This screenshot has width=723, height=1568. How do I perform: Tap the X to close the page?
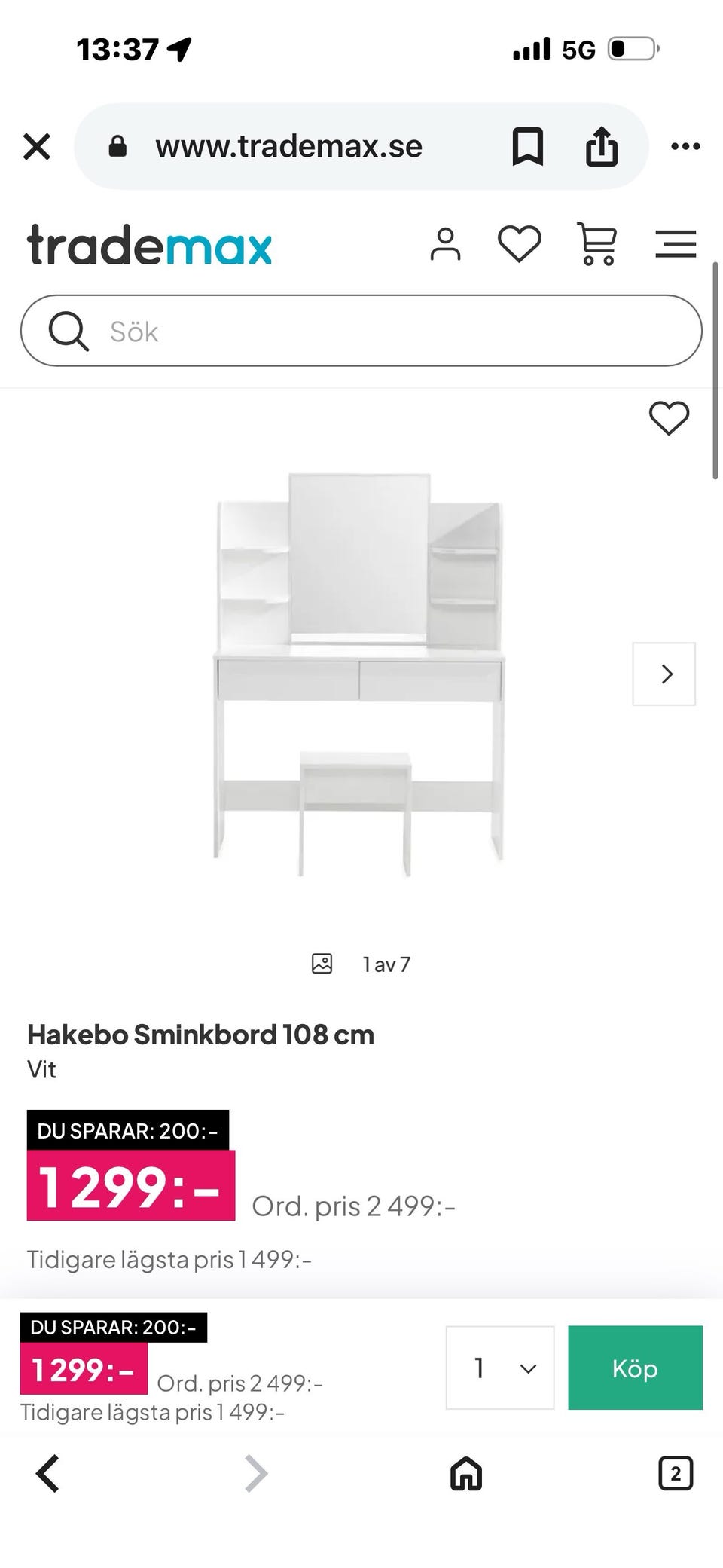click(37, 146)
